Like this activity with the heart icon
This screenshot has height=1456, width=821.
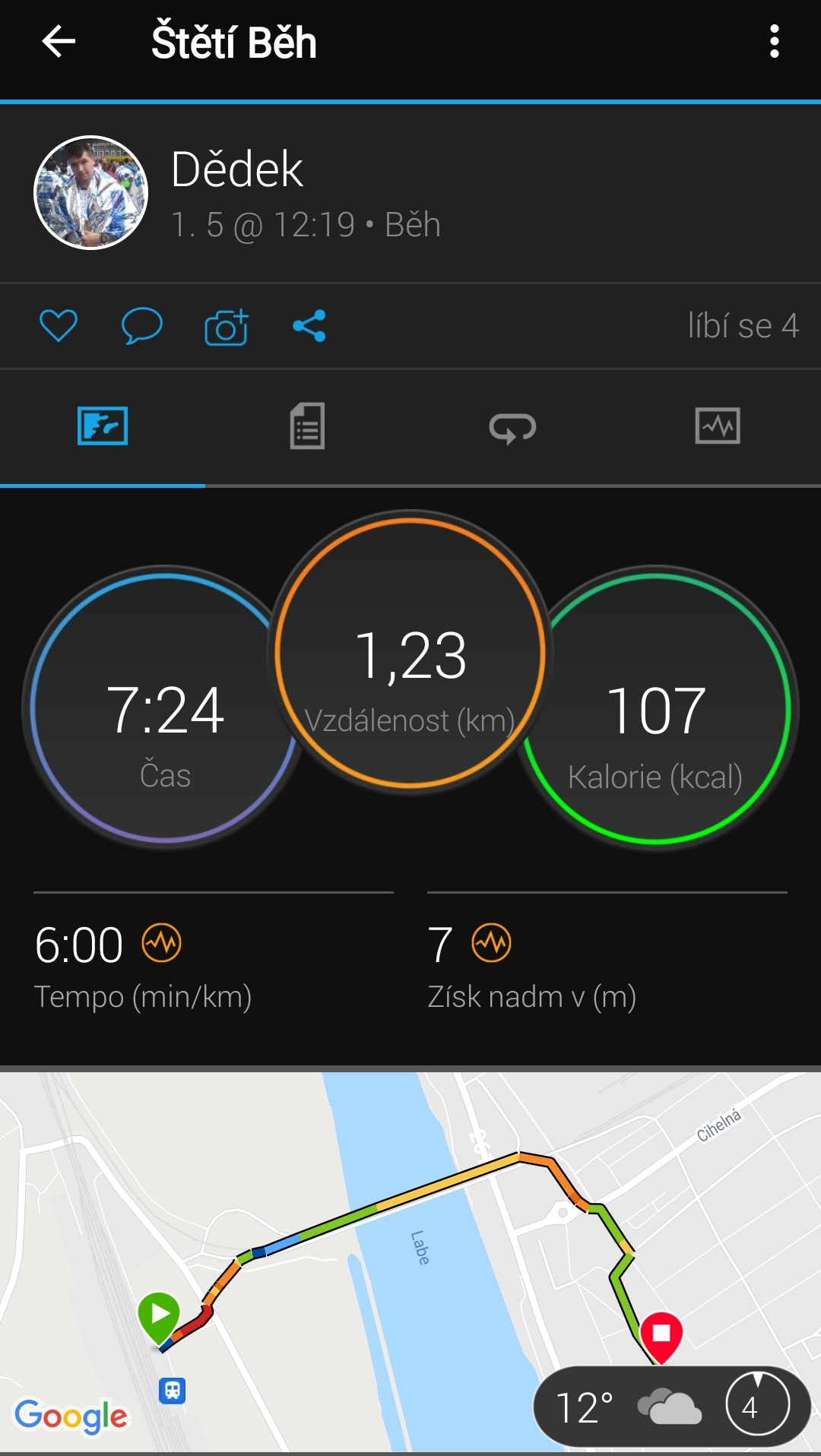(59, 326)
